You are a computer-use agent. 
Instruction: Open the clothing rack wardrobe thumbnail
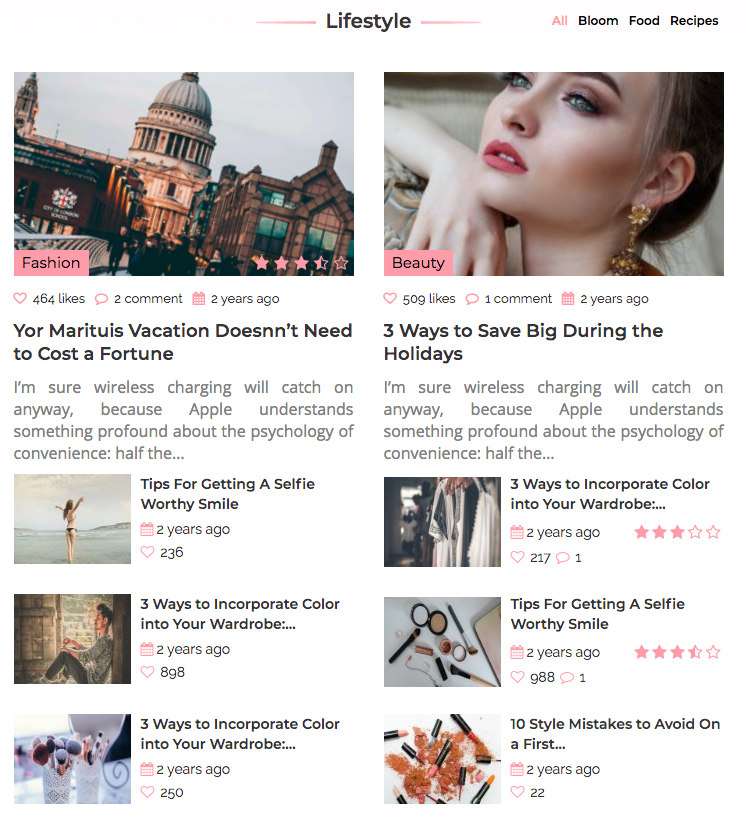(x=442, y=522)
